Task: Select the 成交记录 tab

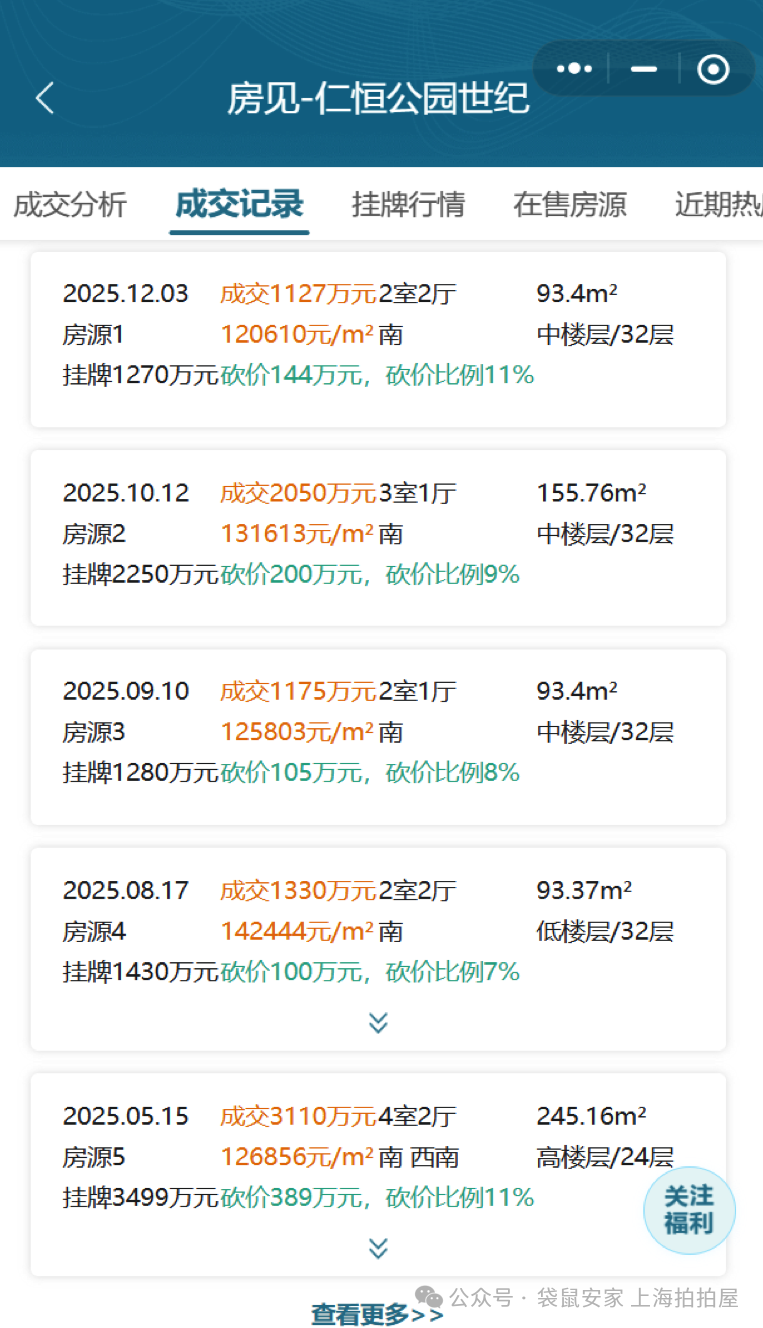Action: [x=238, y=205]
